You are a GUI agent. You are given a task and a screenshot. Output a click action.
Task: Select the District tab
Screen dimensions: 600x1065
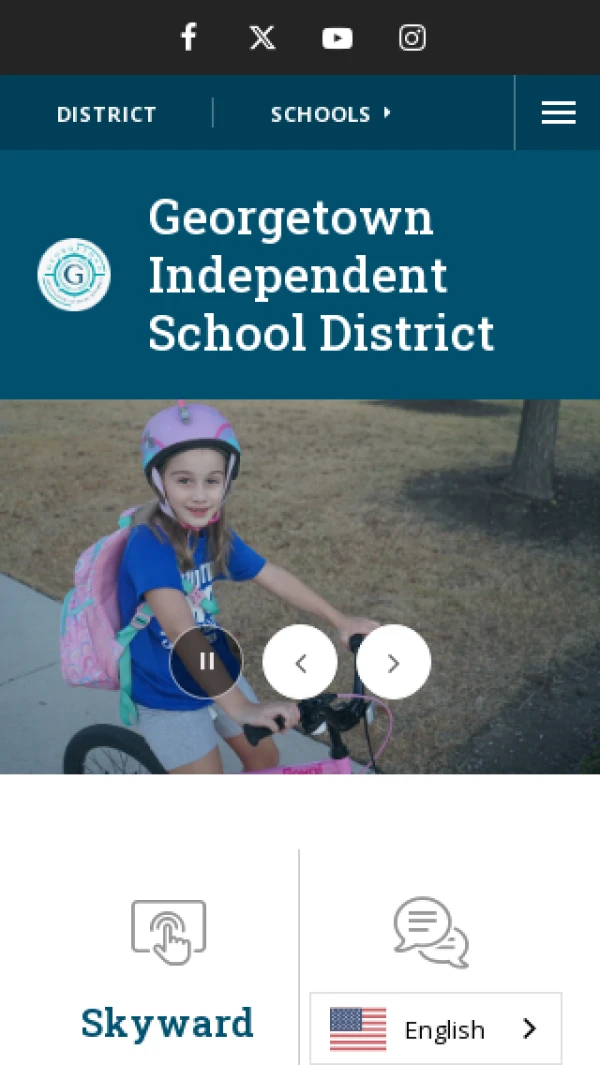(106, 114)
